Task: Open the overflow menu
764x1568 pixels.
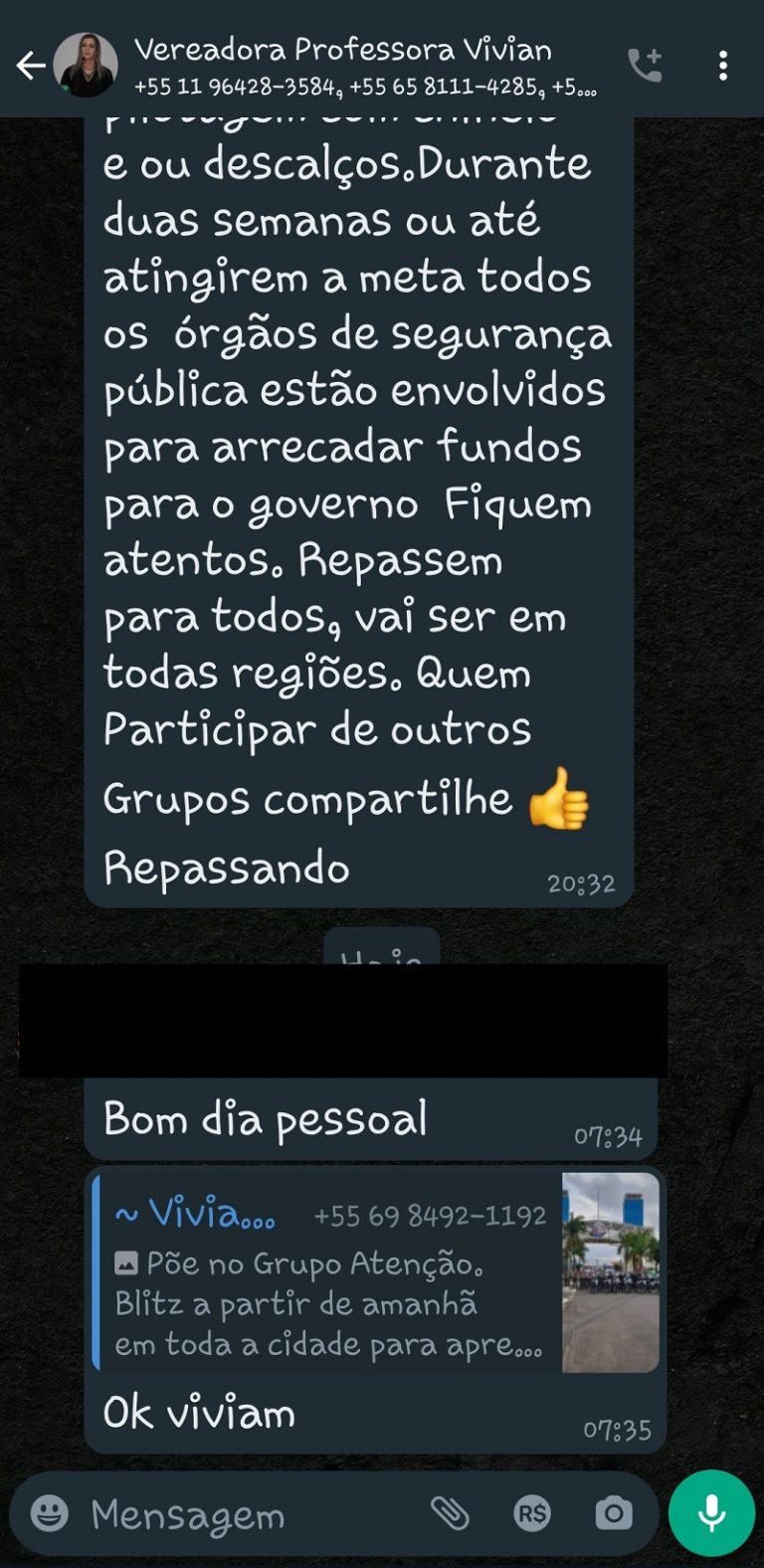Action: click(x=723, y=66)
